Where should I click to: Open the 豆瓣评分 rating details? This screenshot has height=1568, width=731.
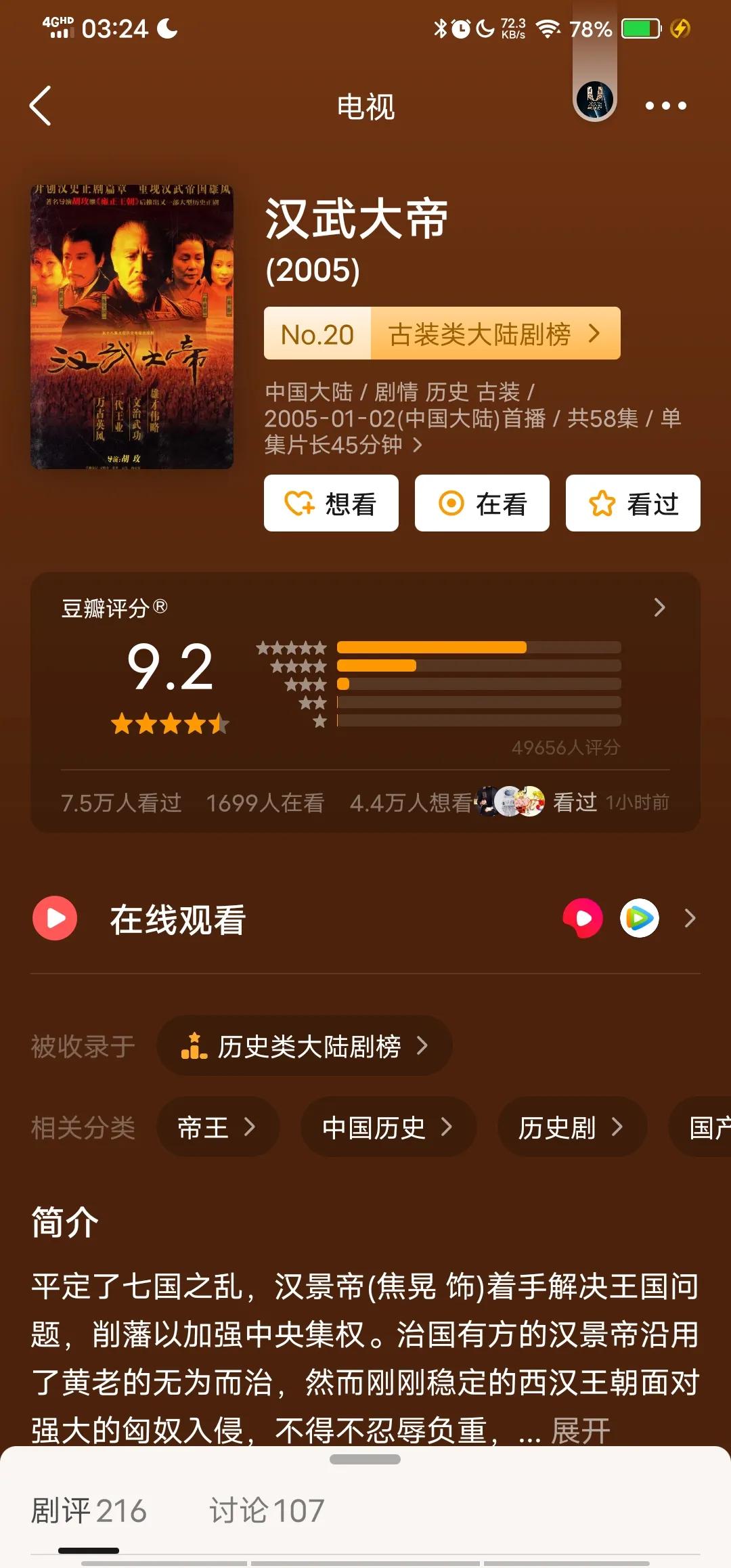[659, 607]
